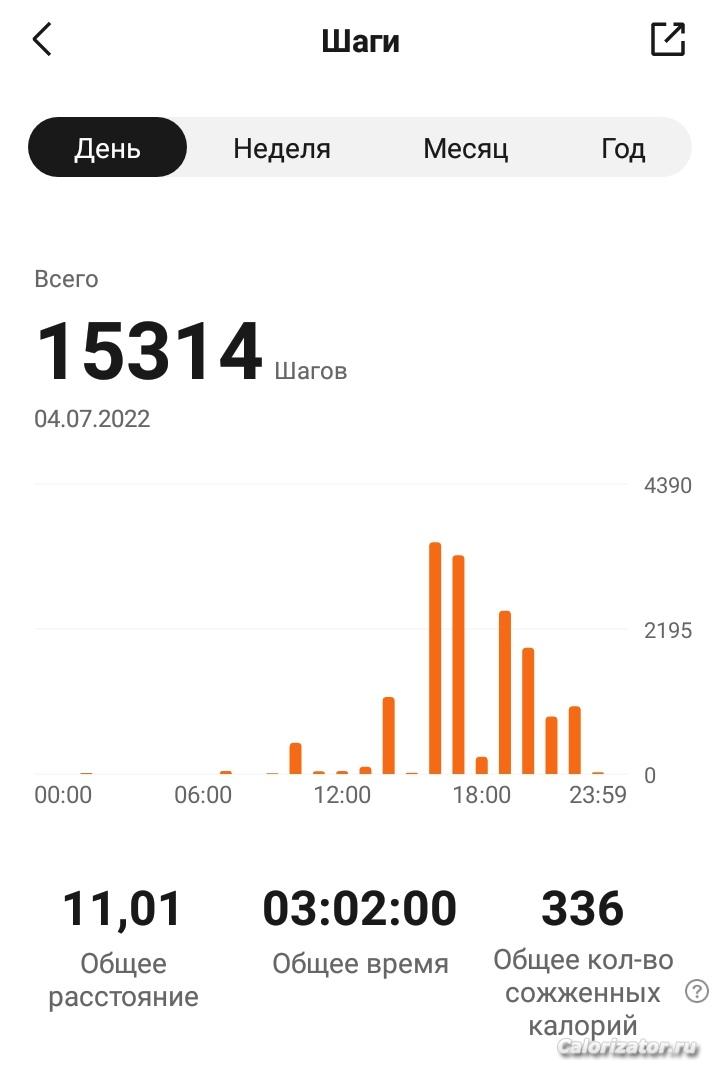Open the Год statistics tab
Image resolution: width=720 pixels, height=1068 pixels.
[623, 149]
